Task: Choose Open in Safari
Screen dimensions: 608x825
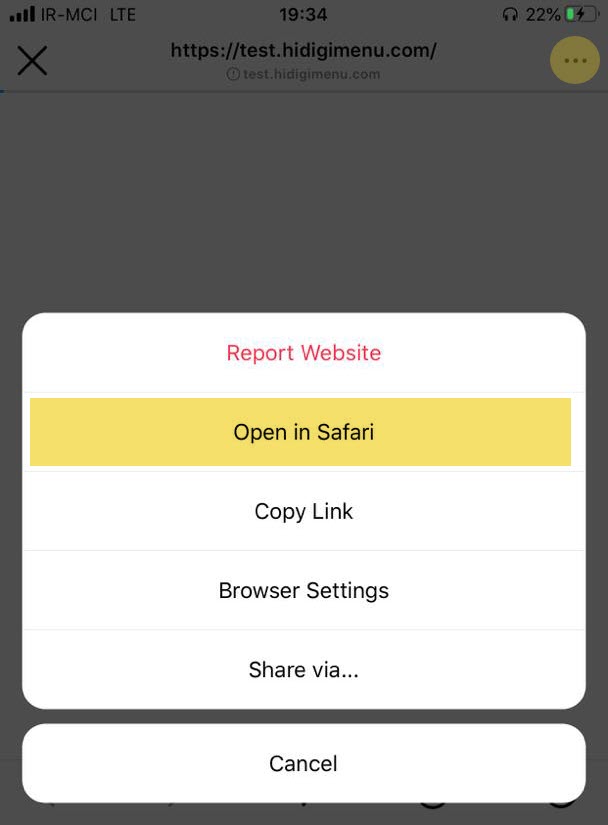Action: pos(303,432)
